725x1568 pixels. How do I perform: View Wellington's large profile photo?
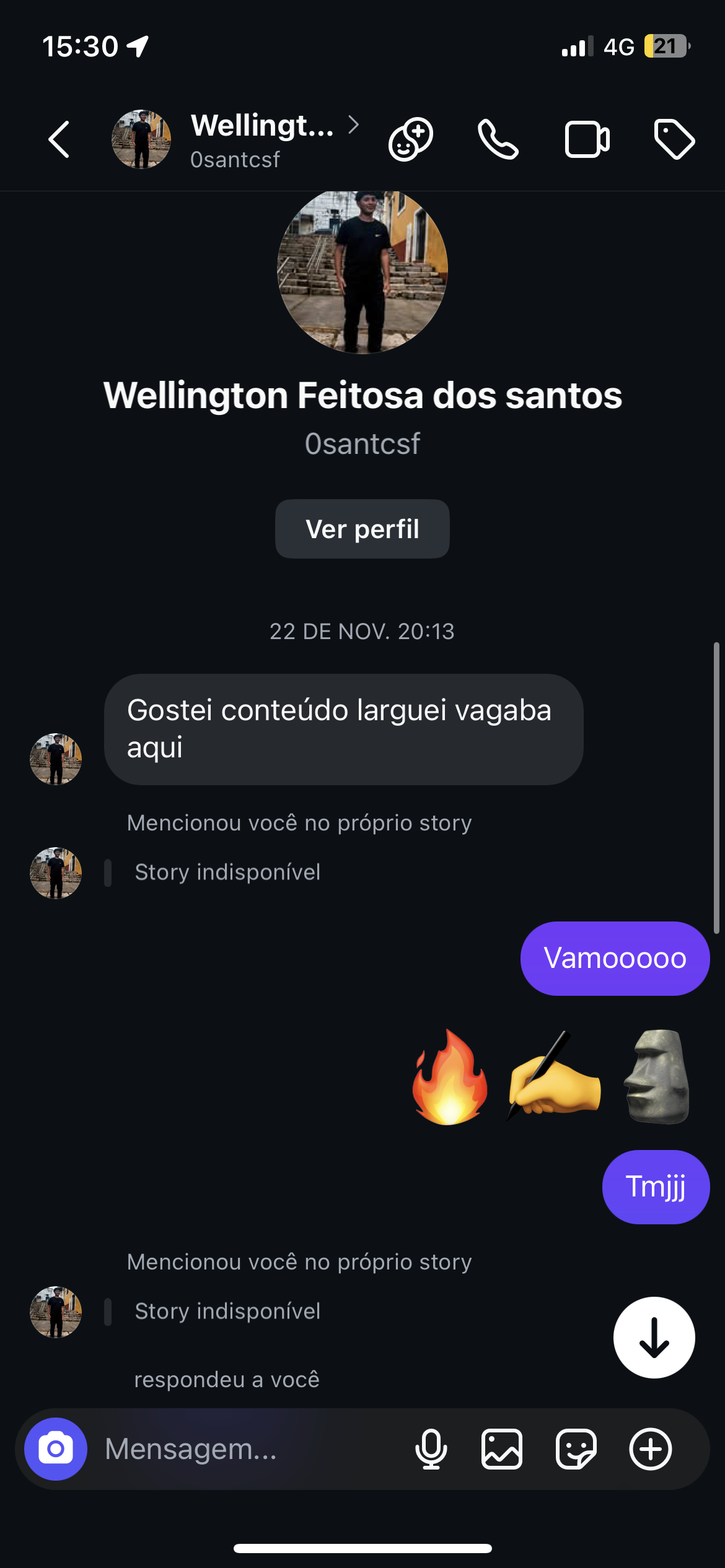click(x=362, y=271)
